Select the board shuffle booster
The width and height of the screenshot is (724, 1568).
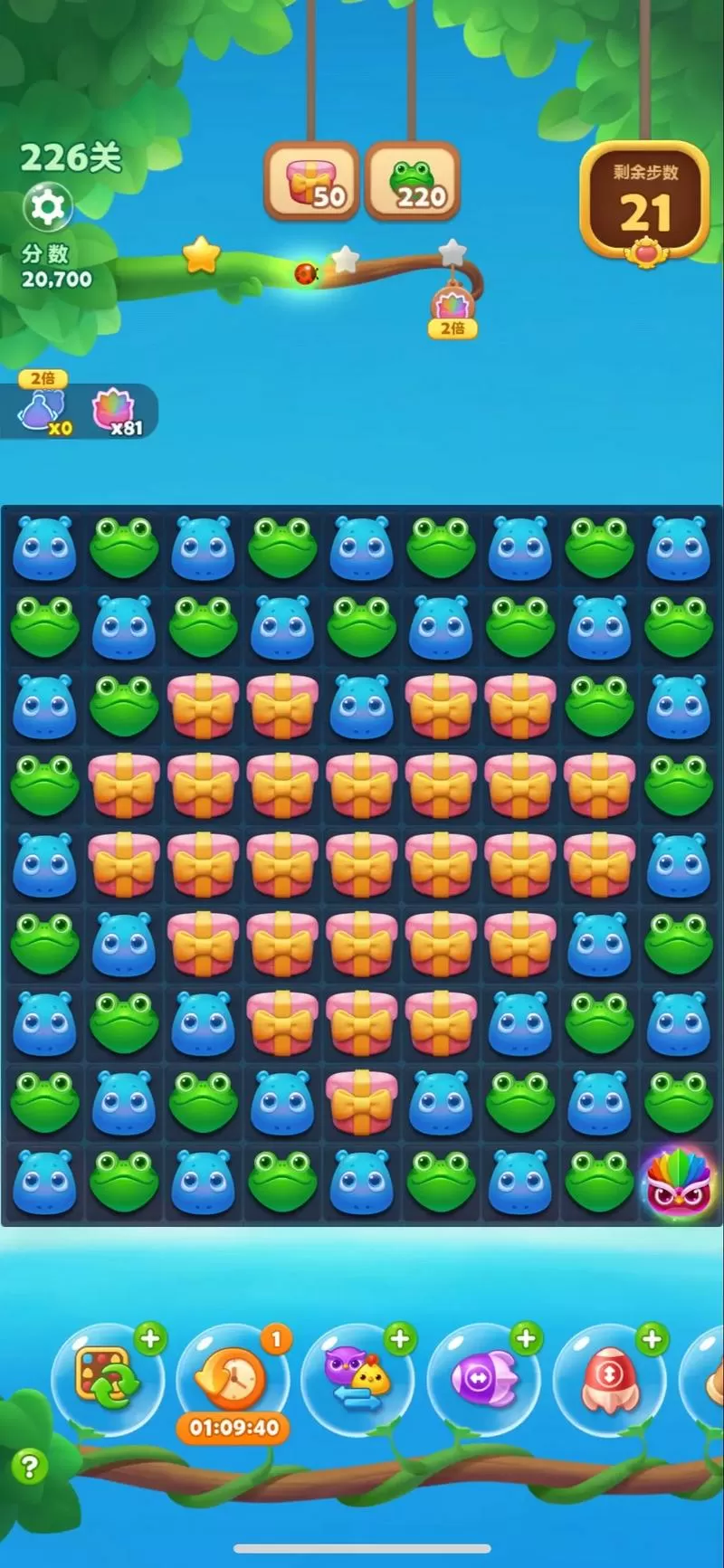[x=108, y=1379]
